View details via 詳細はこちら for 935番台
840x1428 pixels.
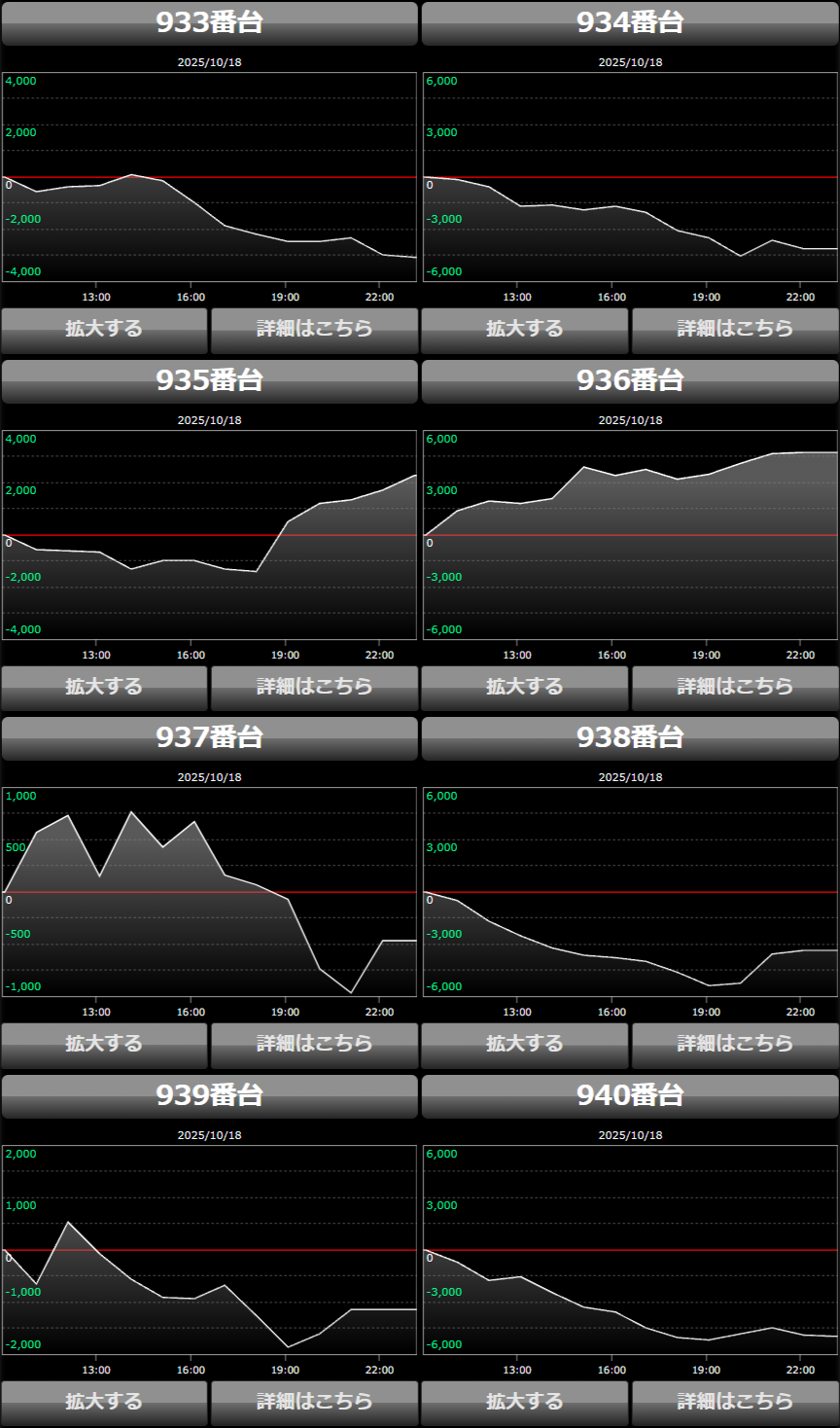[x=314, y=688]
